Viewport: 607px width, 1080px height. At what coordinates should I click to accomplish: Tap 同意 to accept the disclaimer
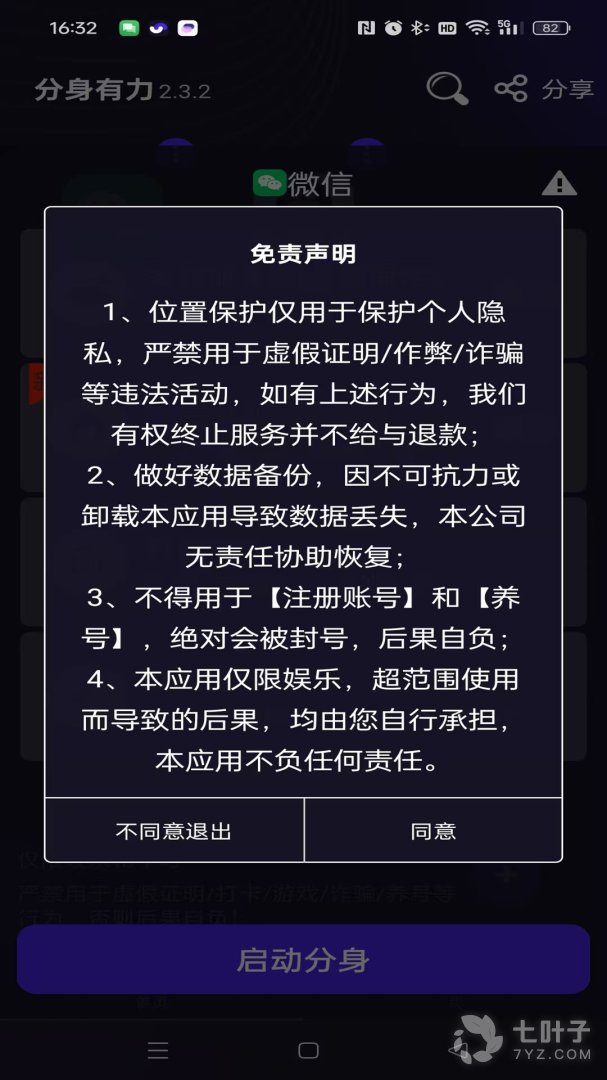tap(433, 830)
